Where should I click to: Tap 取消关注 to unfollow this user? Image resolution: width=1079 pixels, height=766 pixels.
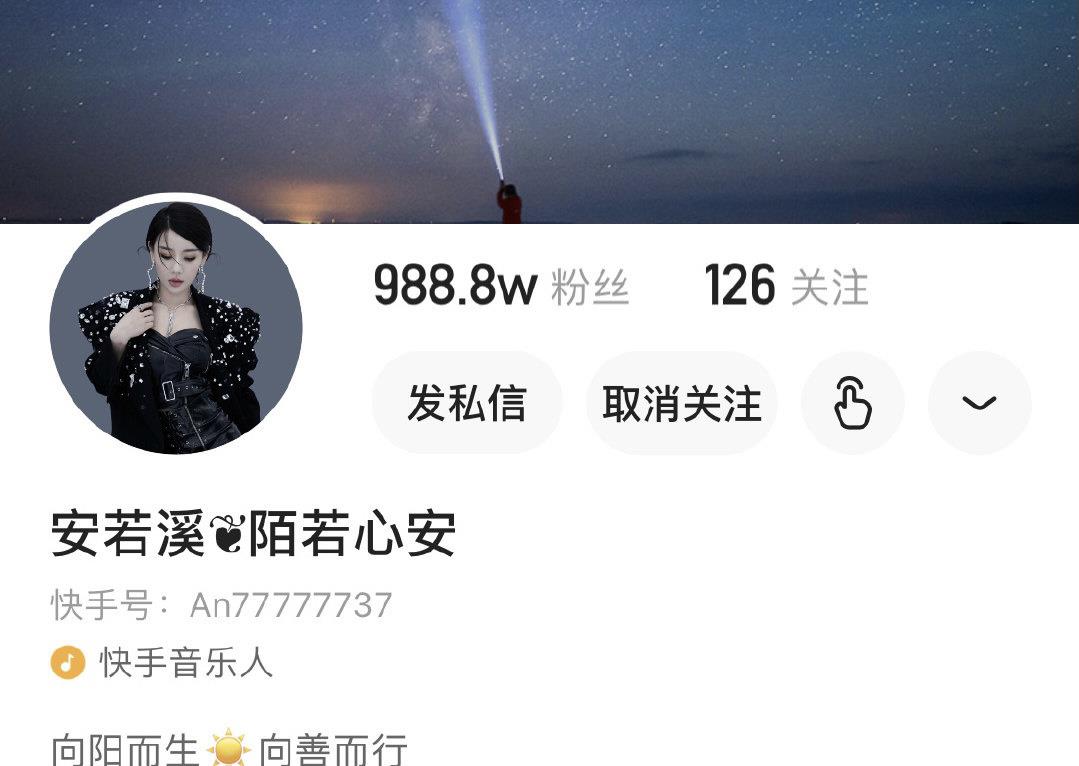click(682, 404)
